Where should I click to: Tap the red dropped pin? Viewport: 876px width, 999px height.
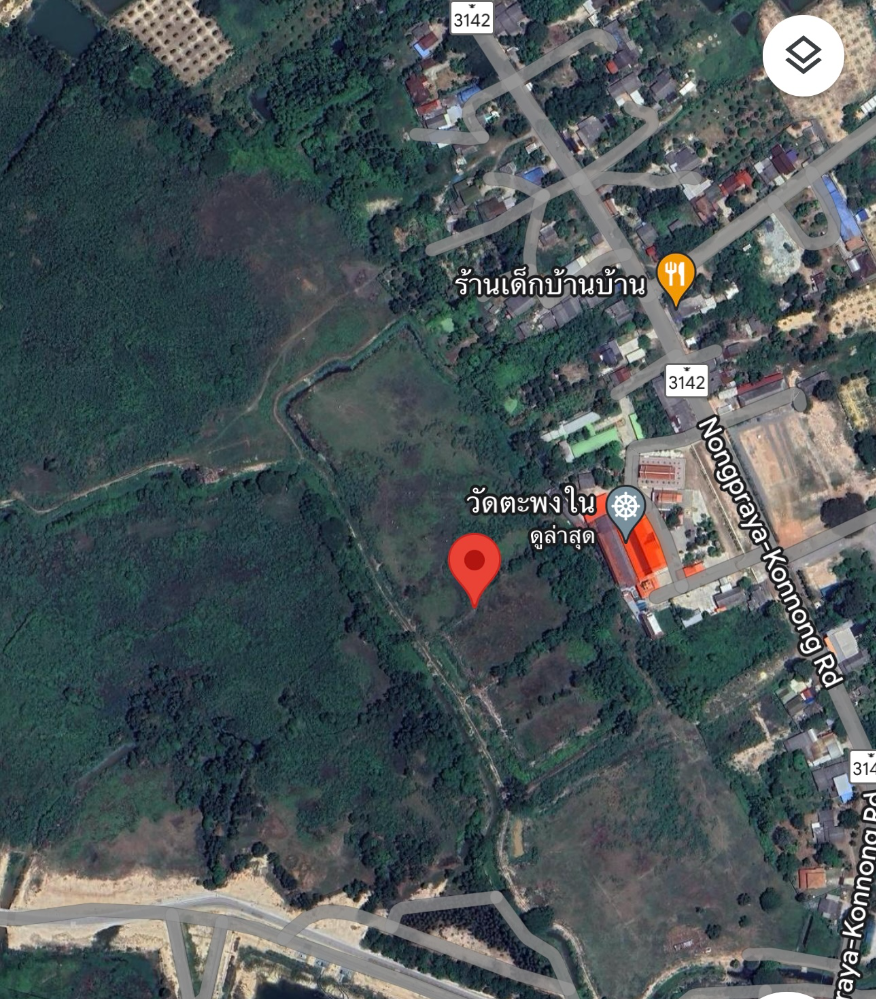(474, 564)
